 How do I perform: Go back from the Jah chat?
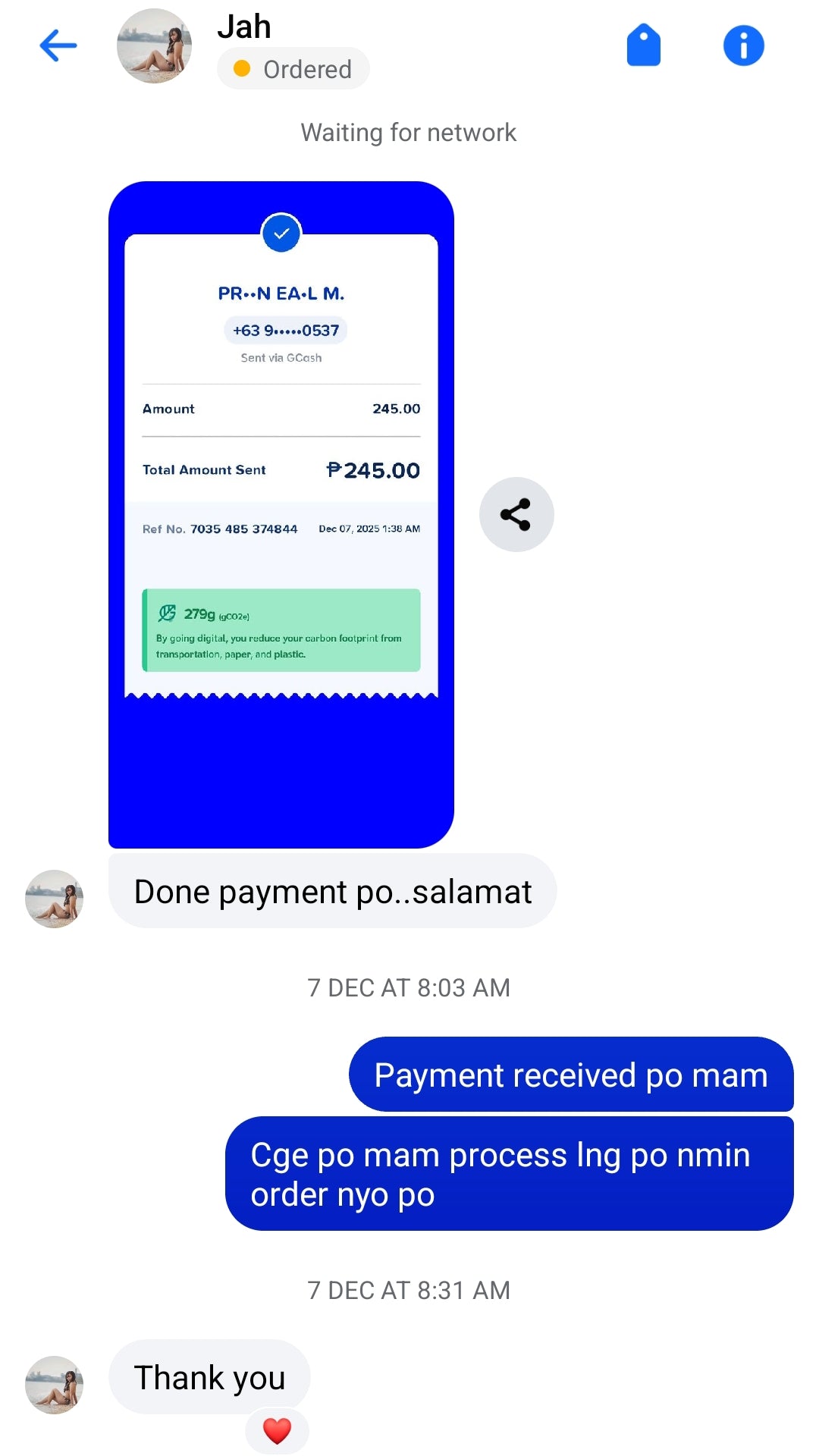58,45
